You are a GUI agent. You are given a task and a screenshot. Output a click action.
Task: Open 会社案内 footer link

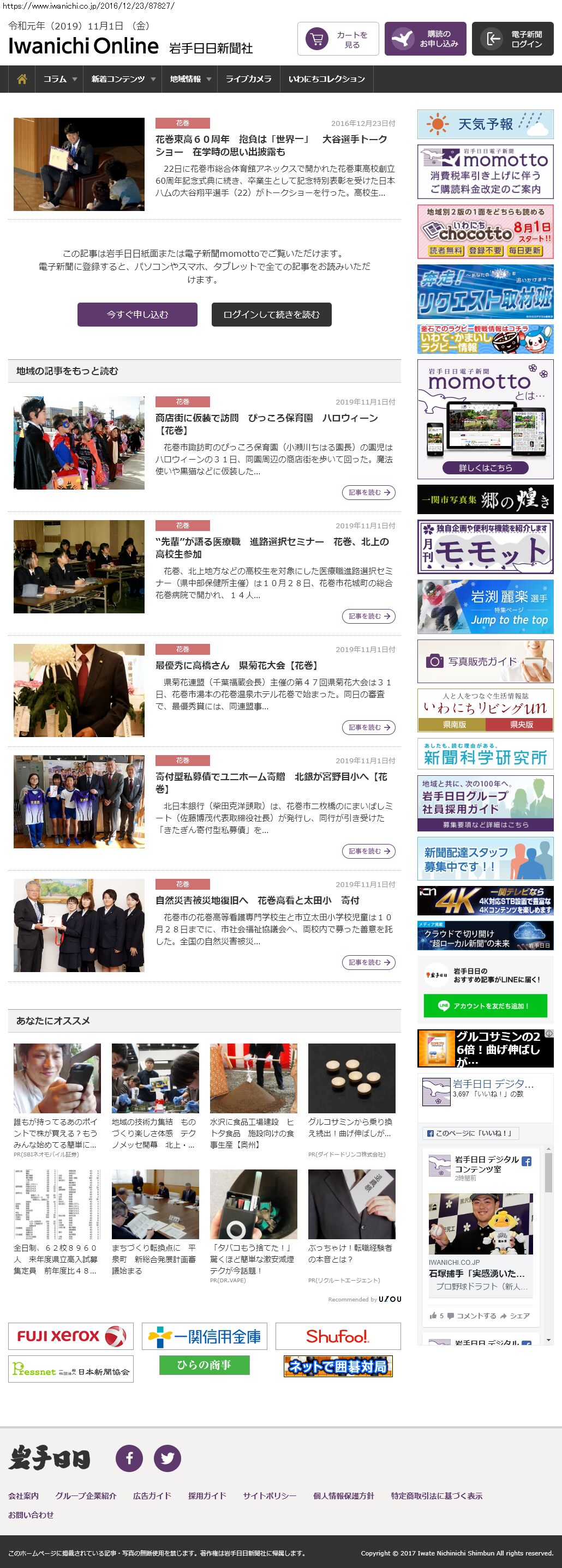click(x=23, y=1495)
